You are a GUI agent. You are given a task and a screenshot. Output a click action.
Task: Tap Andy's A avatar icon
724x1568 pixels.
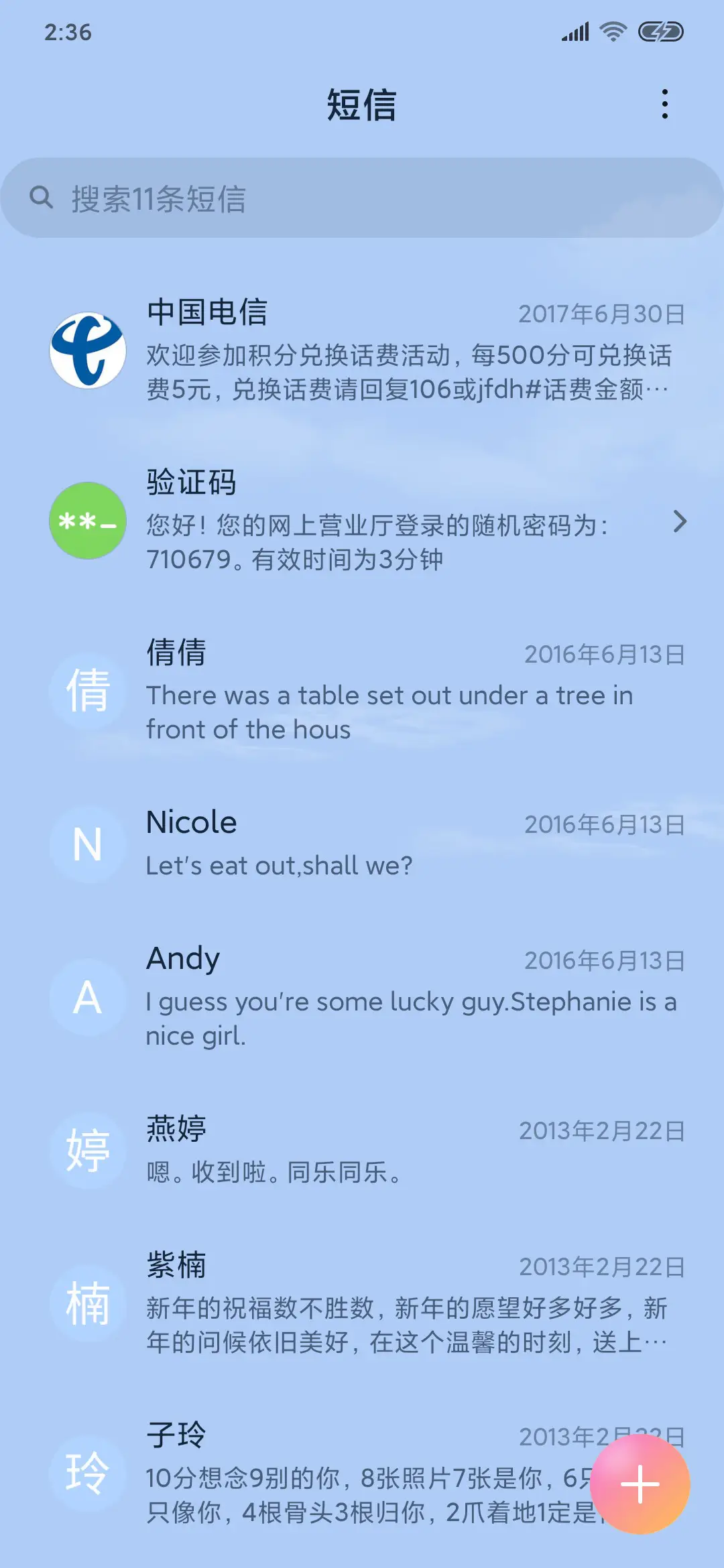tap(87, 998)
